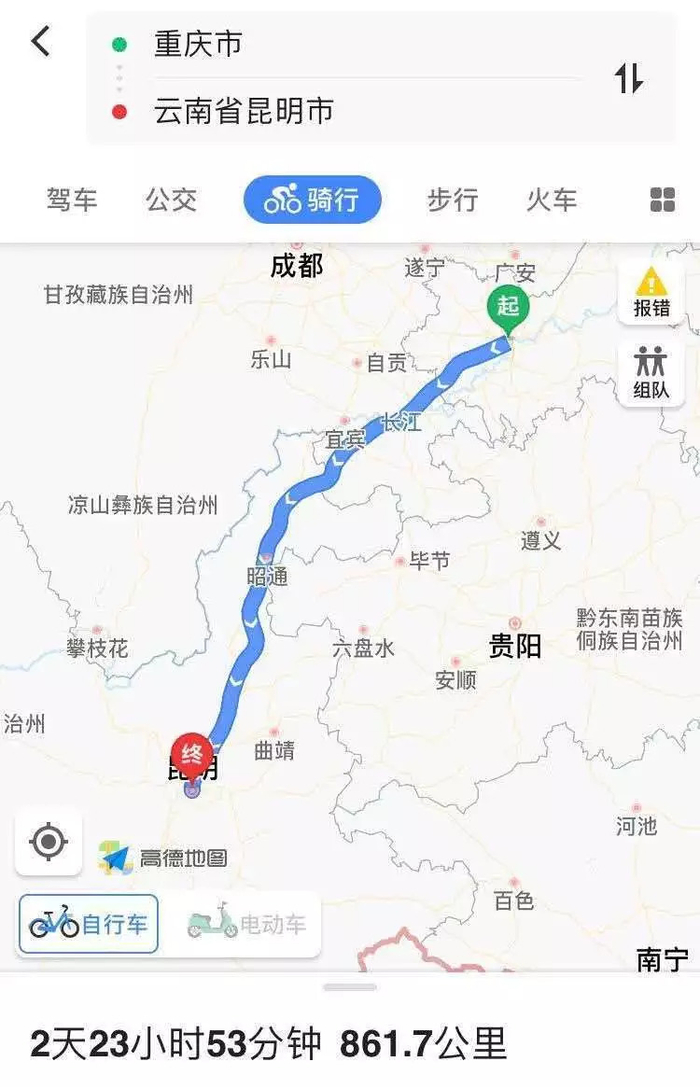Report a map error via 报错
The height and width of the screenshot is (1087, 700).
point(651,293)
